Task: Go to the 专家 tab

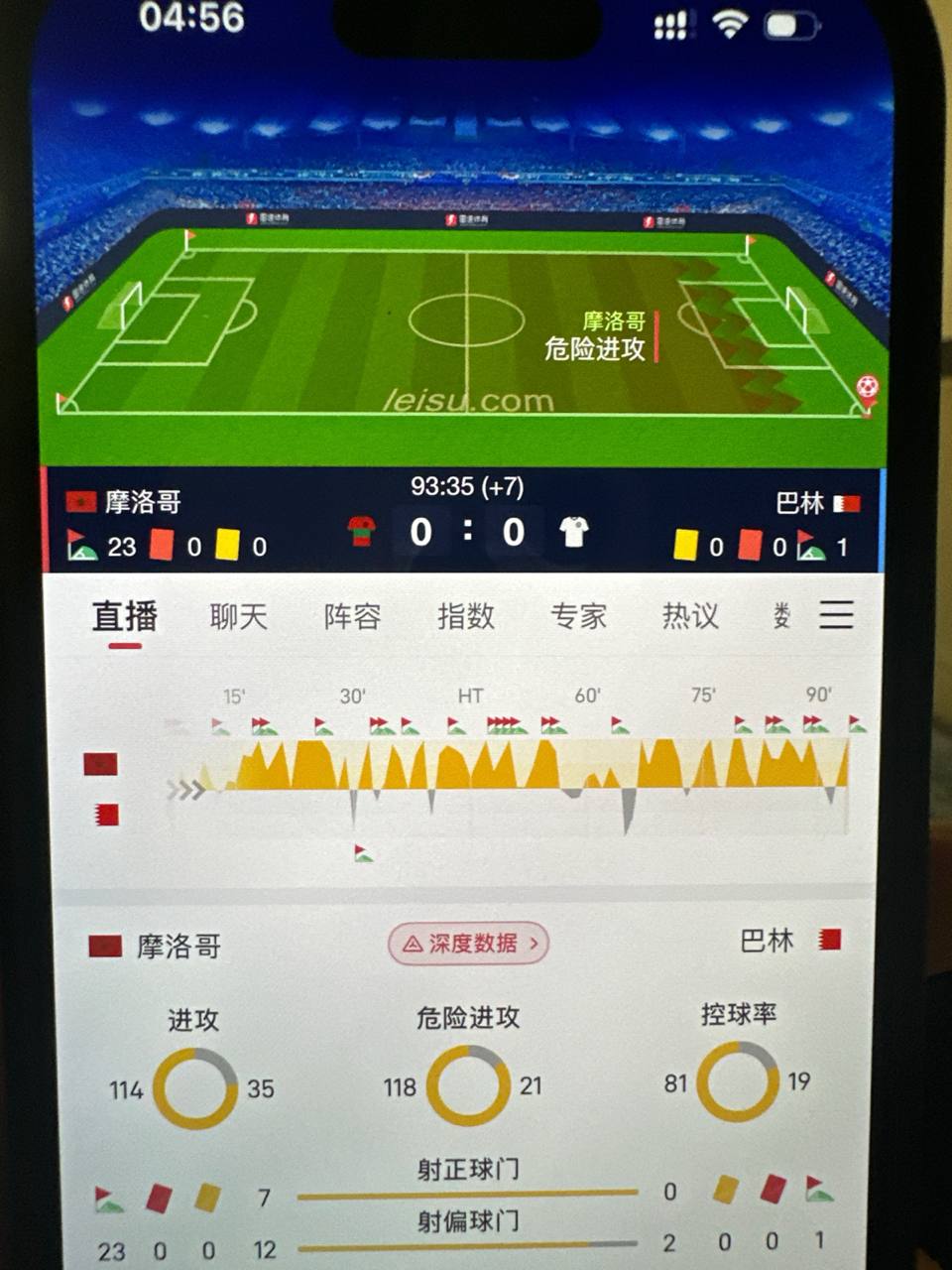Action: 578,616
